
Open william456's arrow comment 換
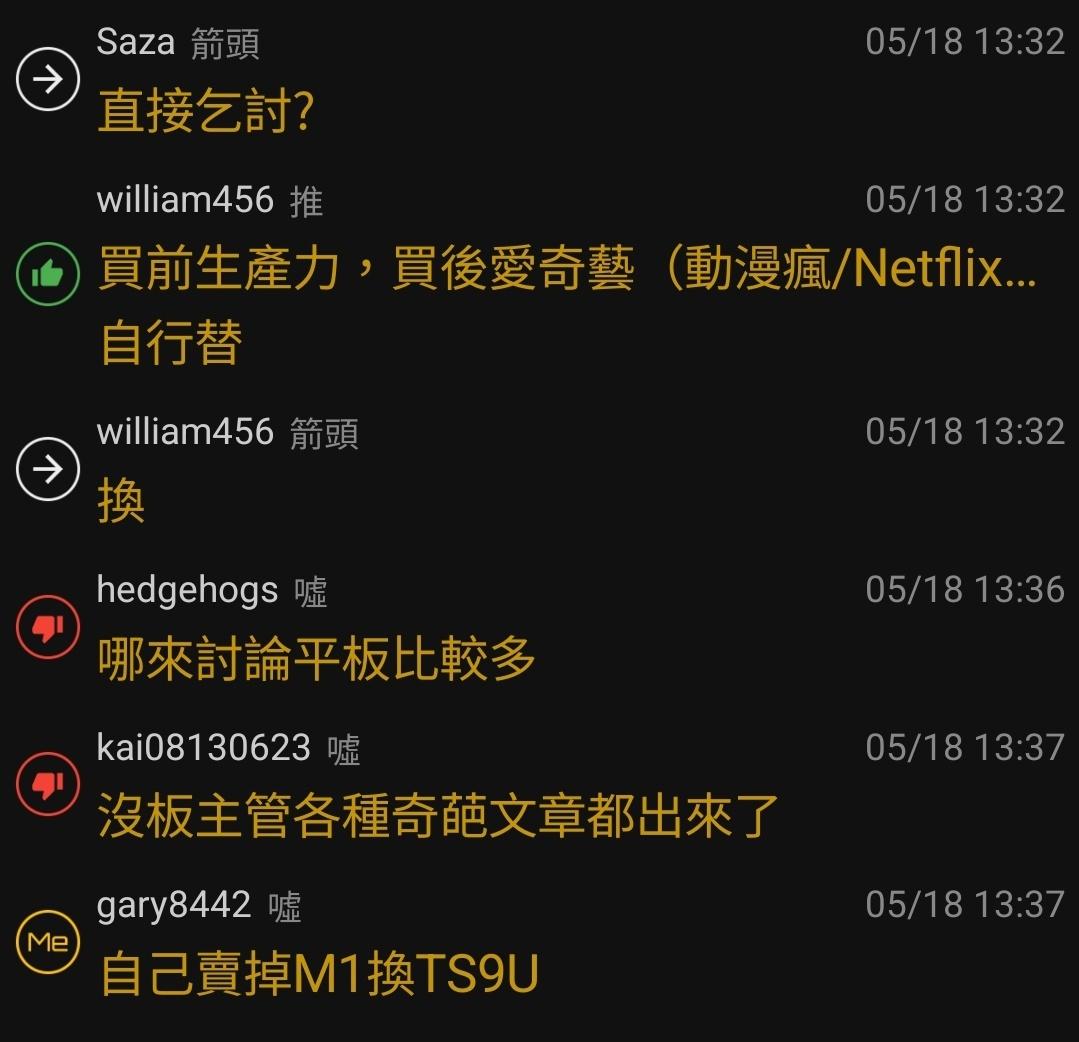[121, 501]
